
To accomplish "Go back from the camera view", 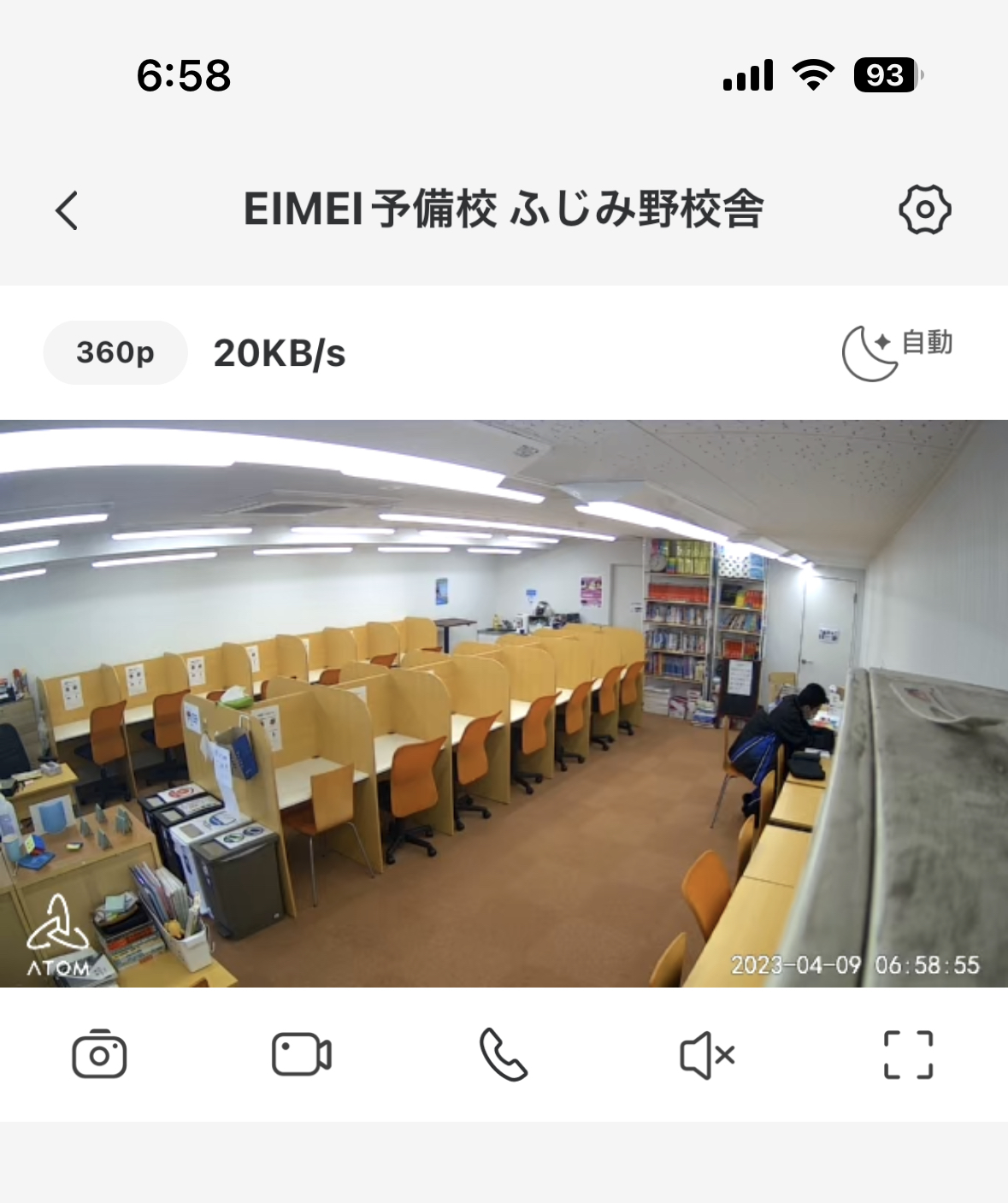I will point(67,210).
